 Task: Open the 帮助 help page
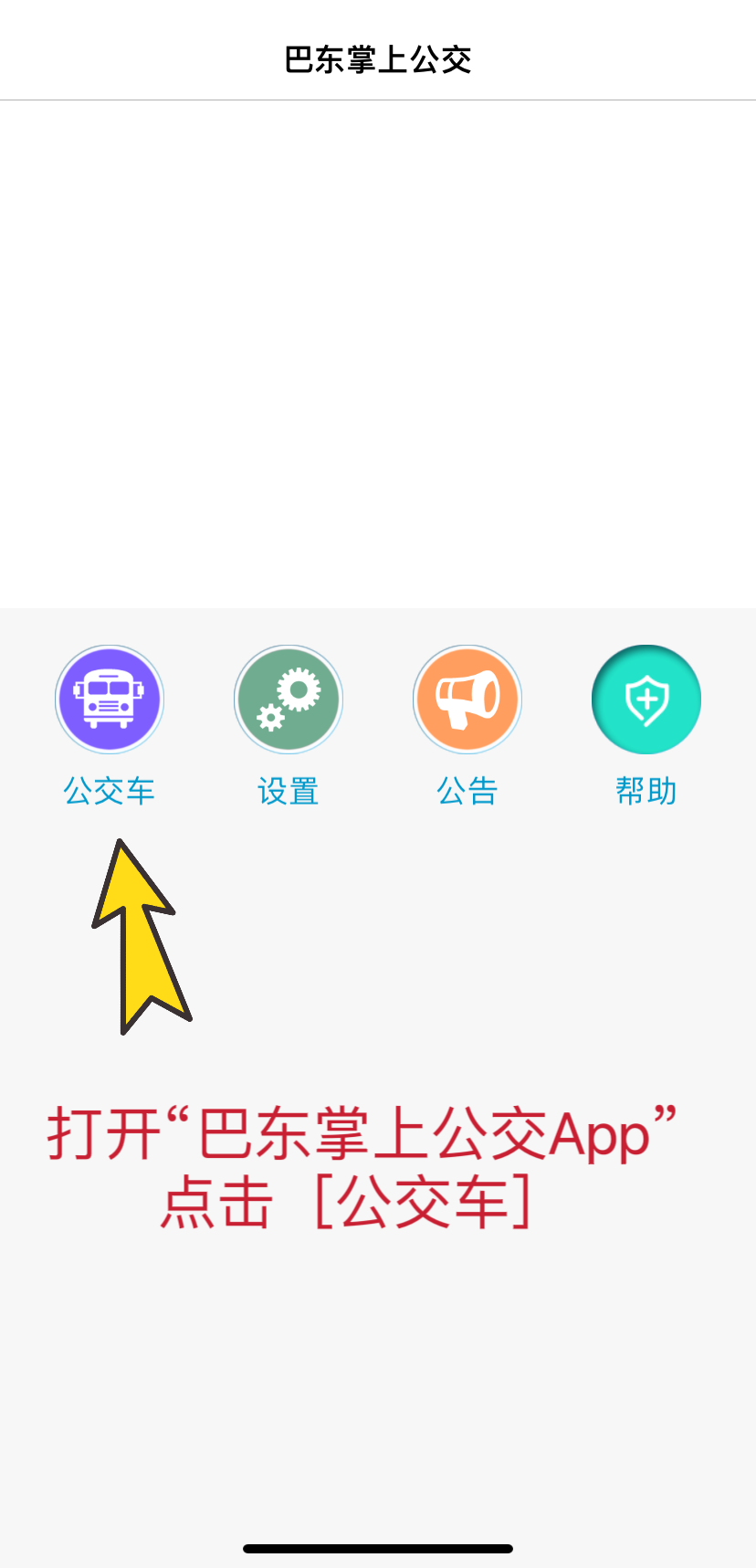(646, 700)
